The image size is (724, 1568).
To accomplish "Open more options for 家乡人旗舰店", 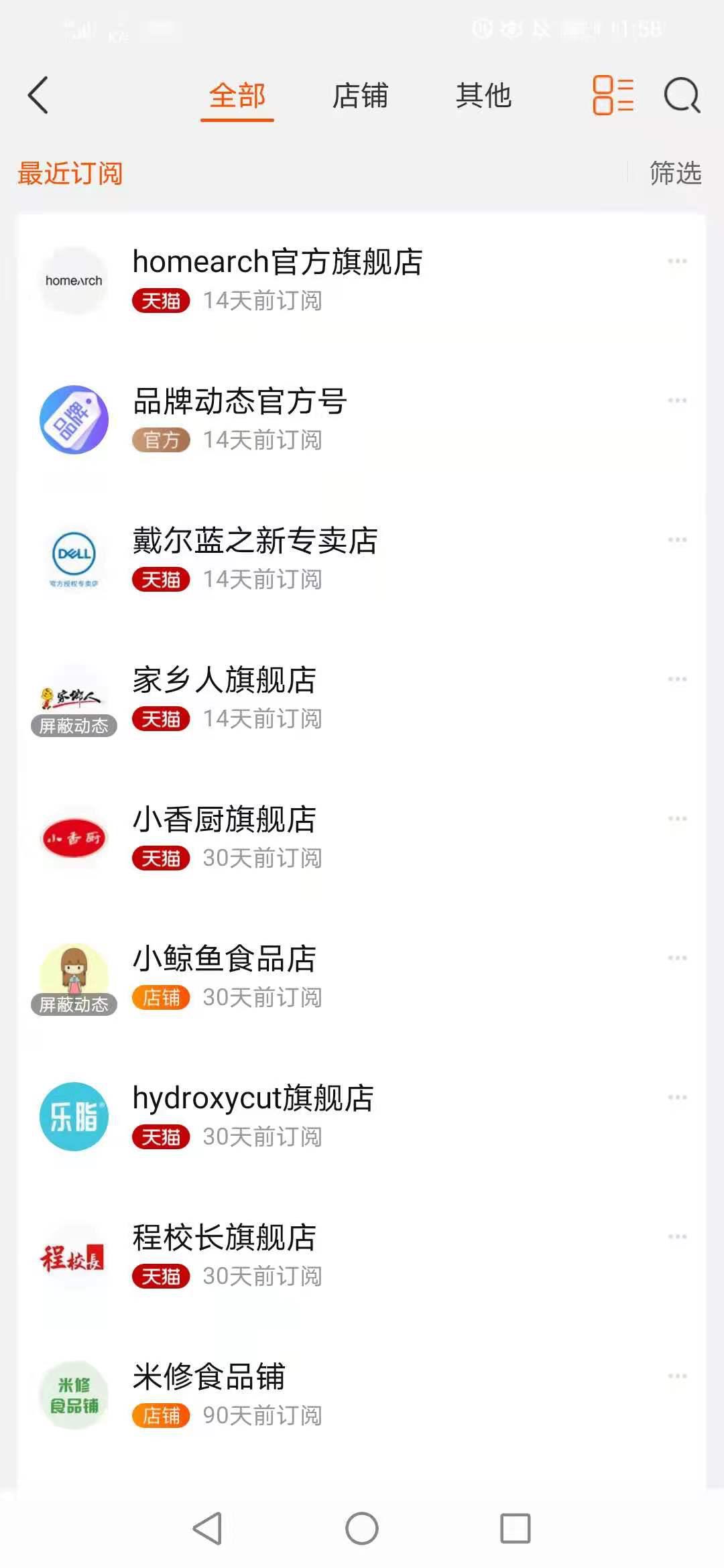I will pos(678,677).
